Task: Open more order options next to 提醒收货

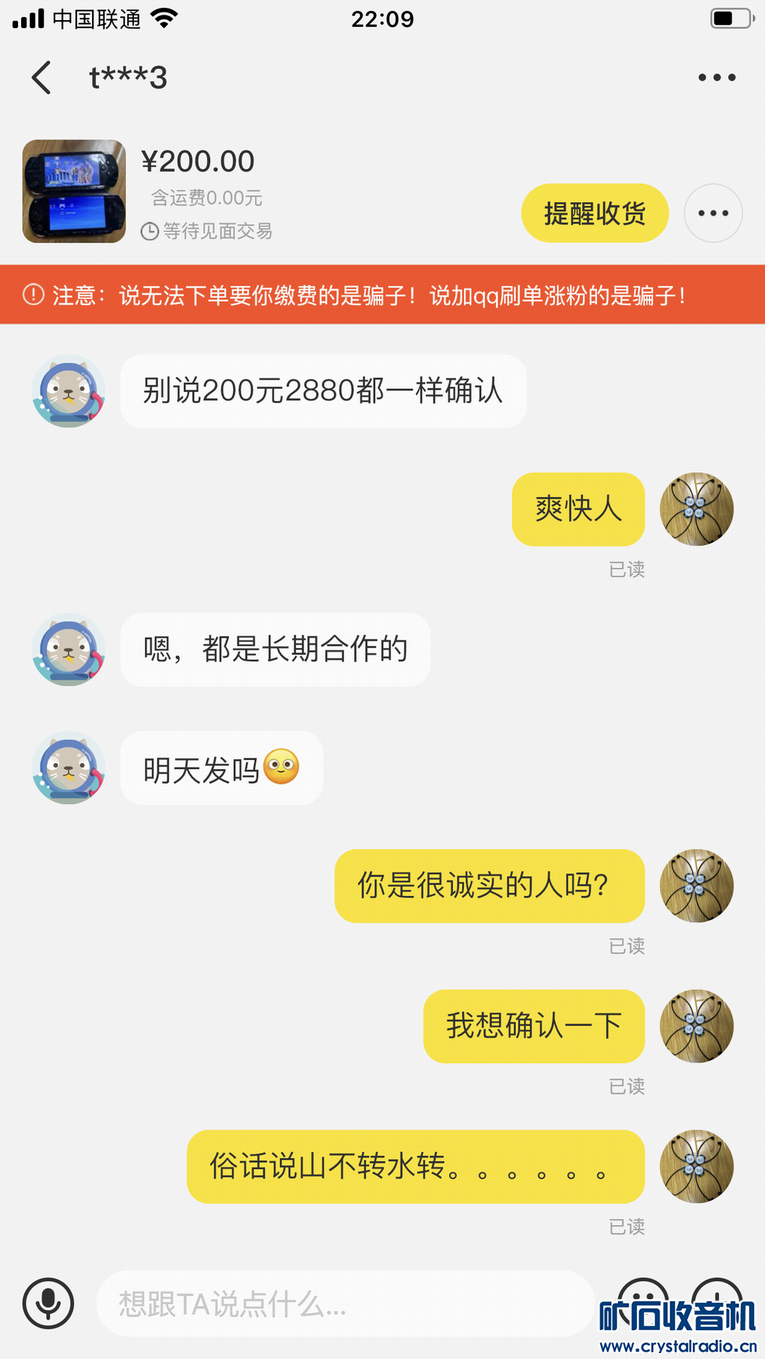Action: [712, 213]
